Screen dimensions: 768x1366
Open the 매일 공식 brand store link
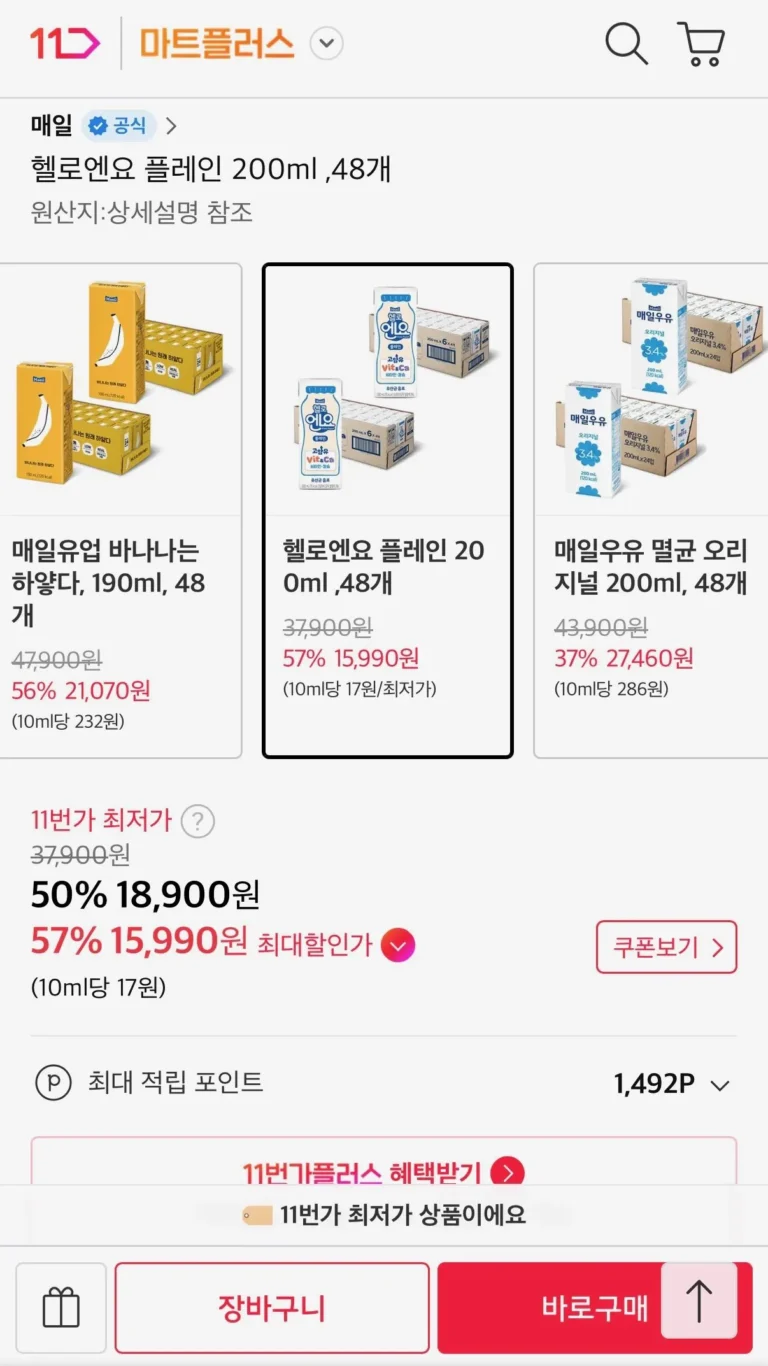pos(104,125)
